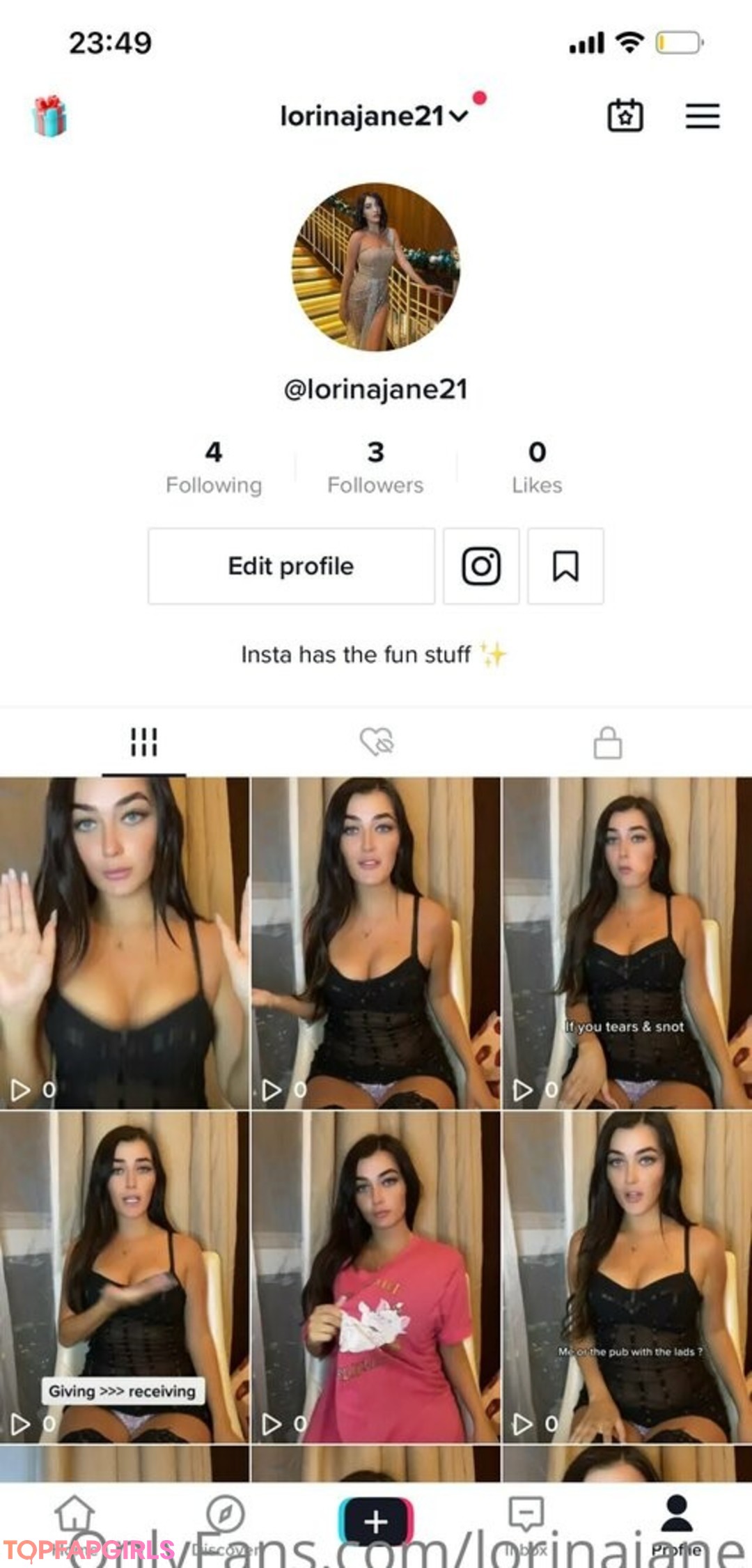752x1568 pixels.
Task: Open the 'pub with the lads' video
Action: point(627,1276)
